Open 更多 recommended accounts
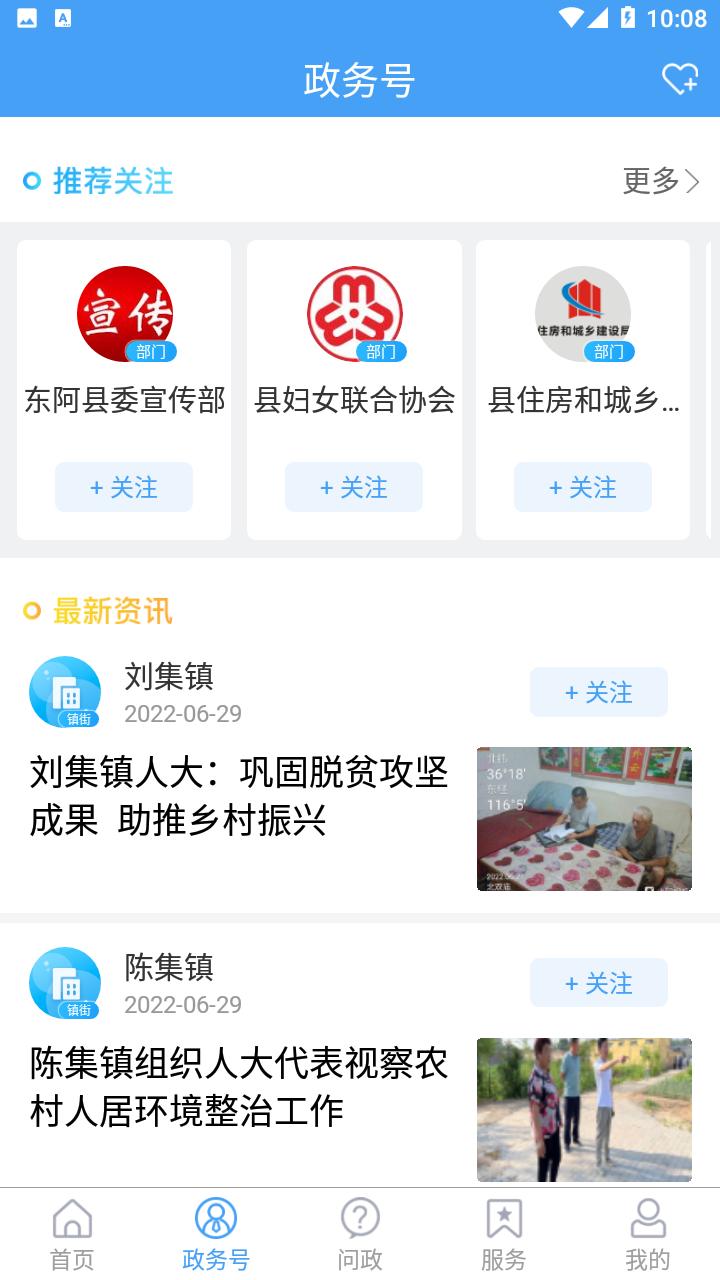The height and width of the screenshot is (1280, 720). [660, 181]
